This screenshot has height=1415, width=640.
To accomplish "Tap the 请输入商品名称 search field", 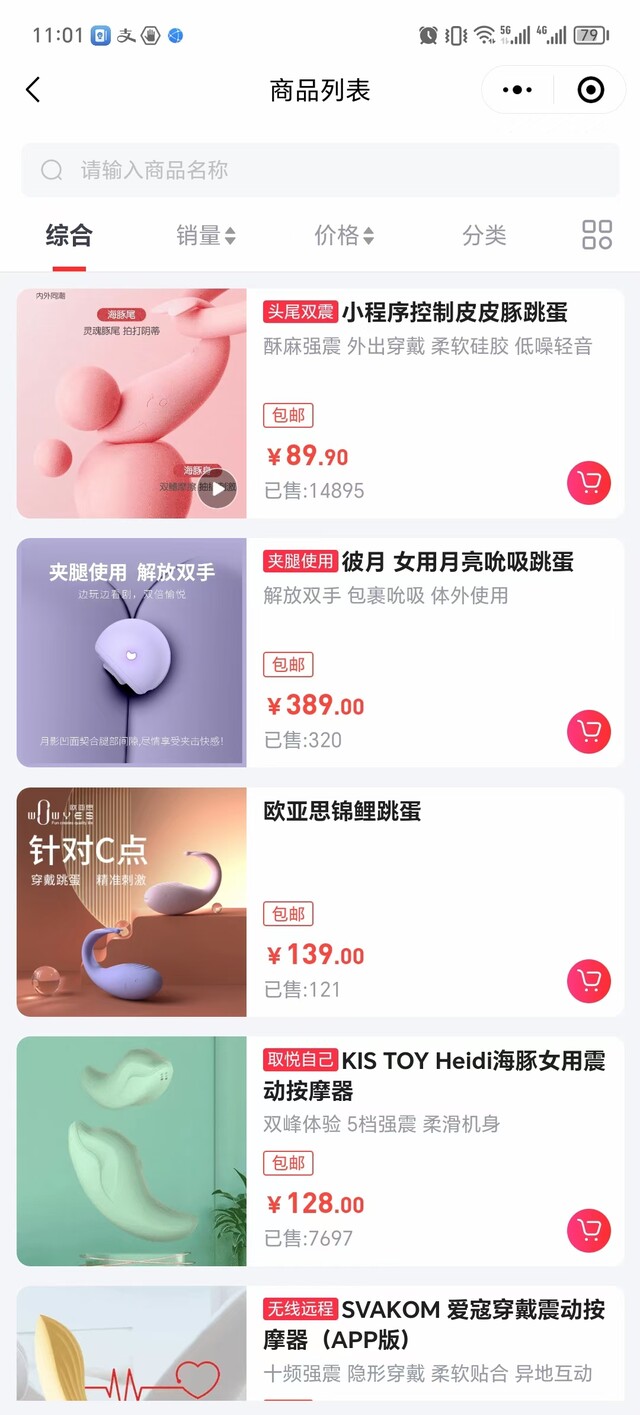I will pos(320,170).
